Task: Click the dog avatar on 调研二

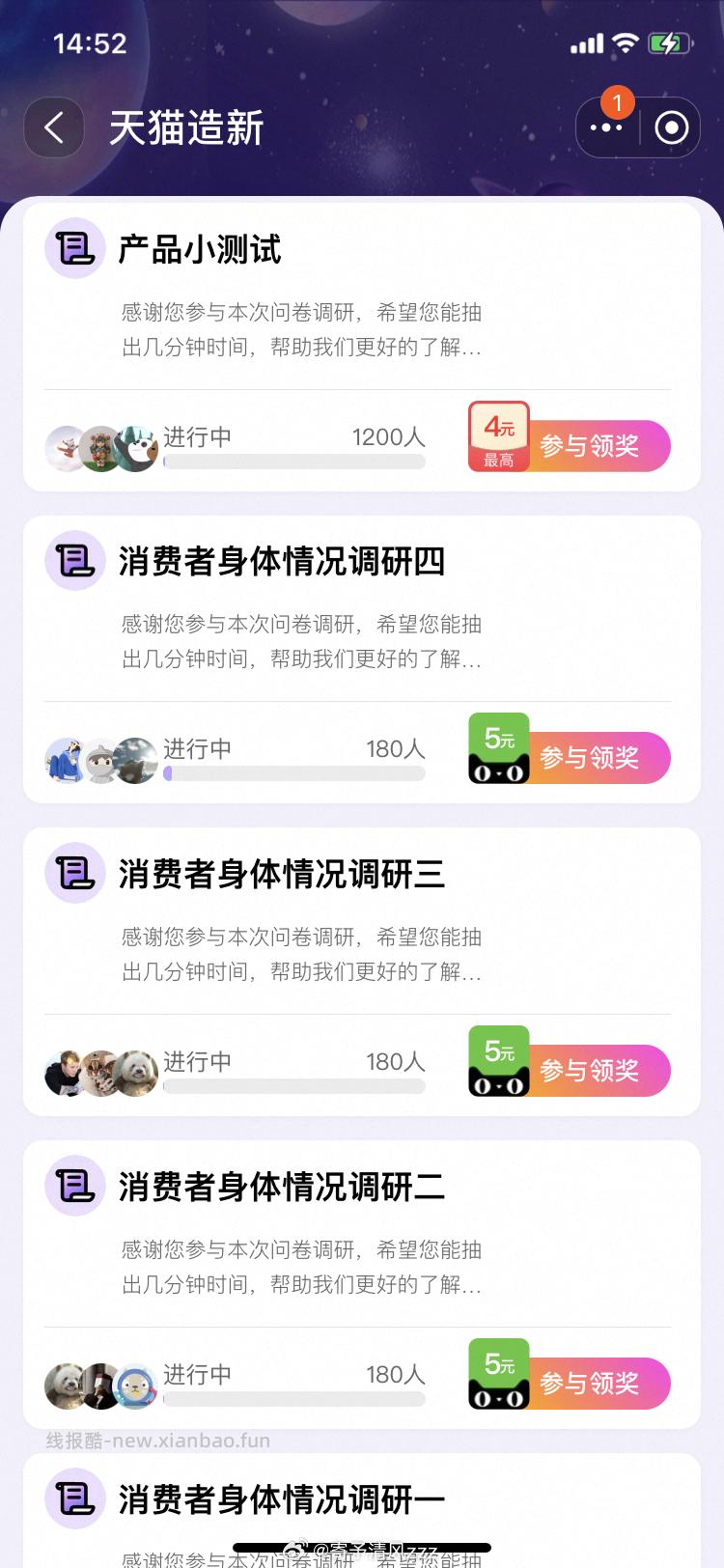Action: [x=63, y=1386]
